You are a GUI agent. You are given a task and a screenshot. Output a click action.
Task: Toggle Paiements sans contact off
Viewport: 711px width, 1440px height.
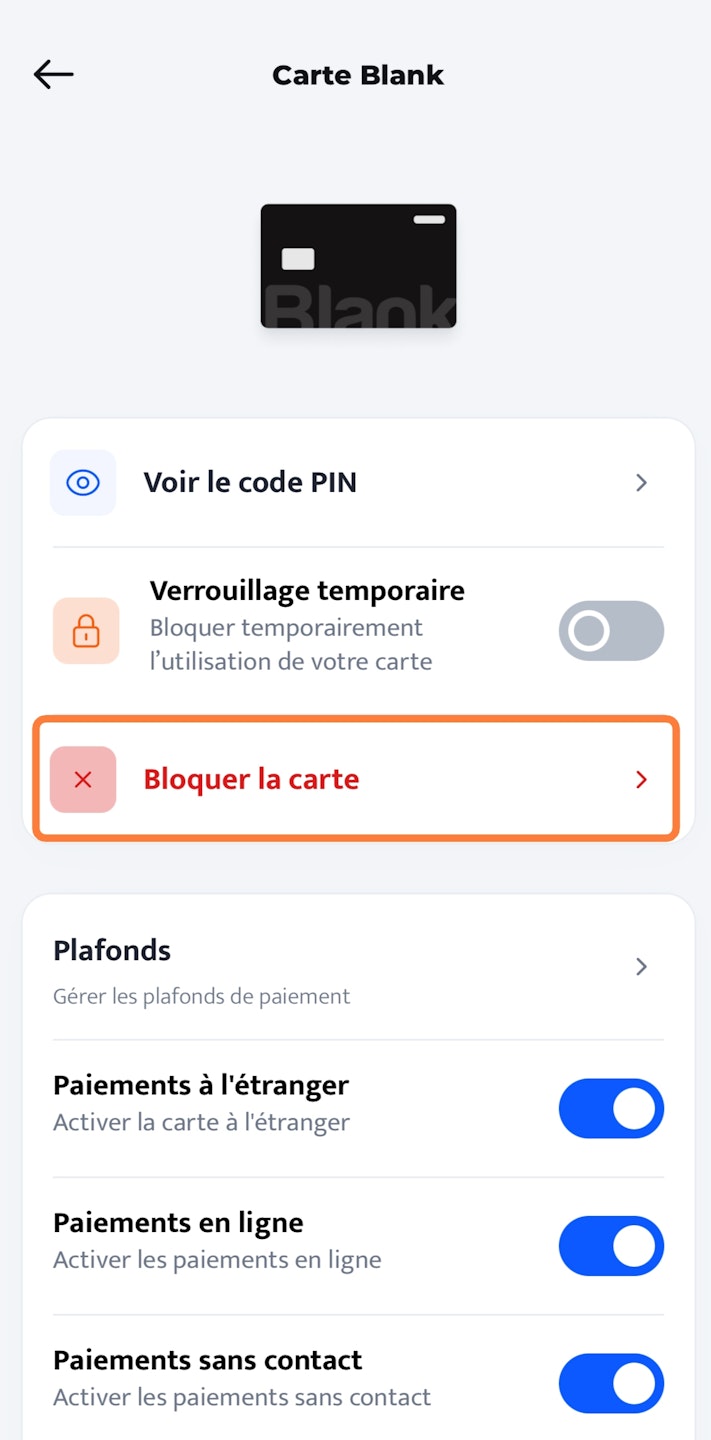click(x=610, y=1383)
